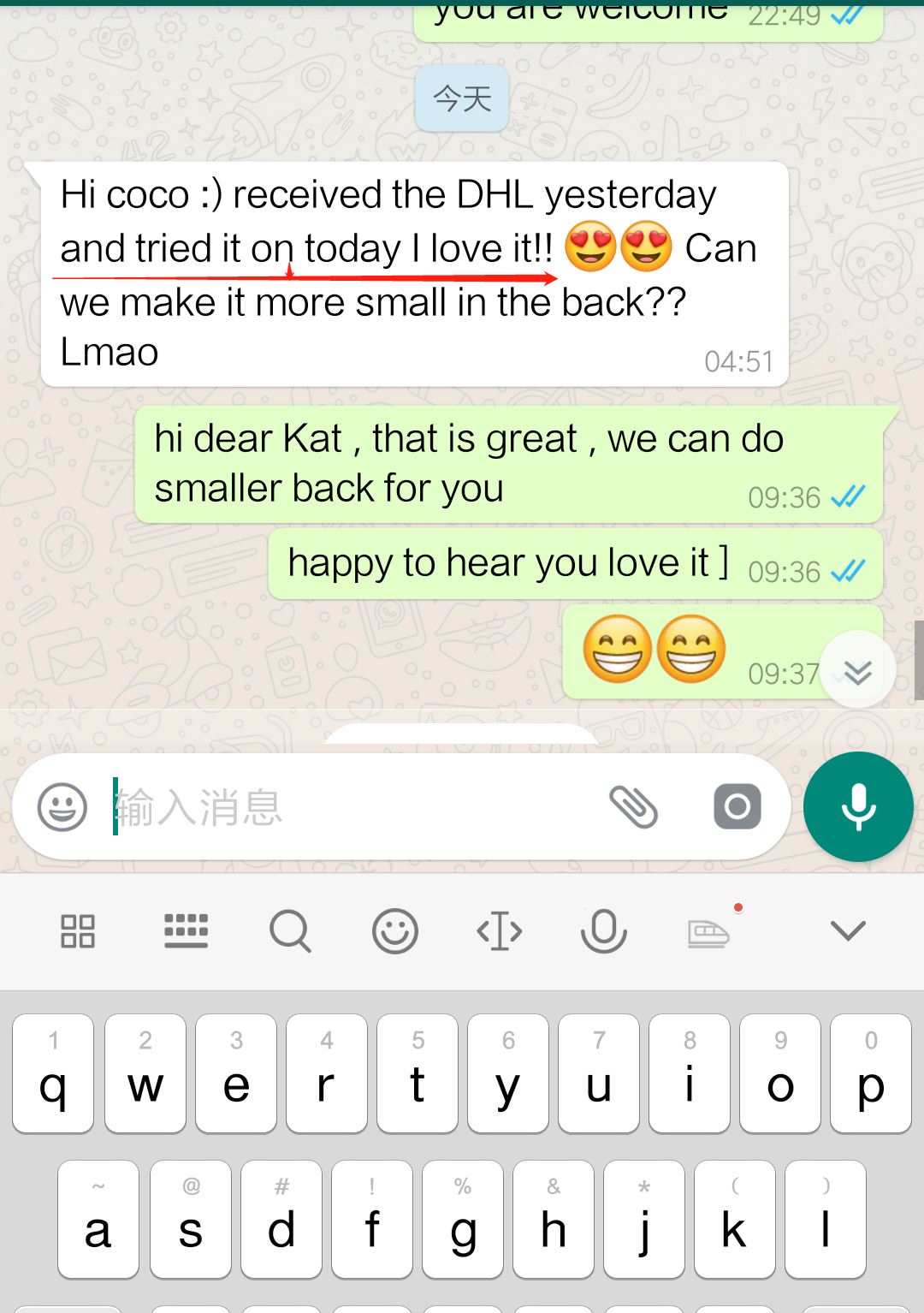Open the keyboard tool with red dot
Screen dimensions: 924x1313
pyautogui.click(x=710, y=931)
